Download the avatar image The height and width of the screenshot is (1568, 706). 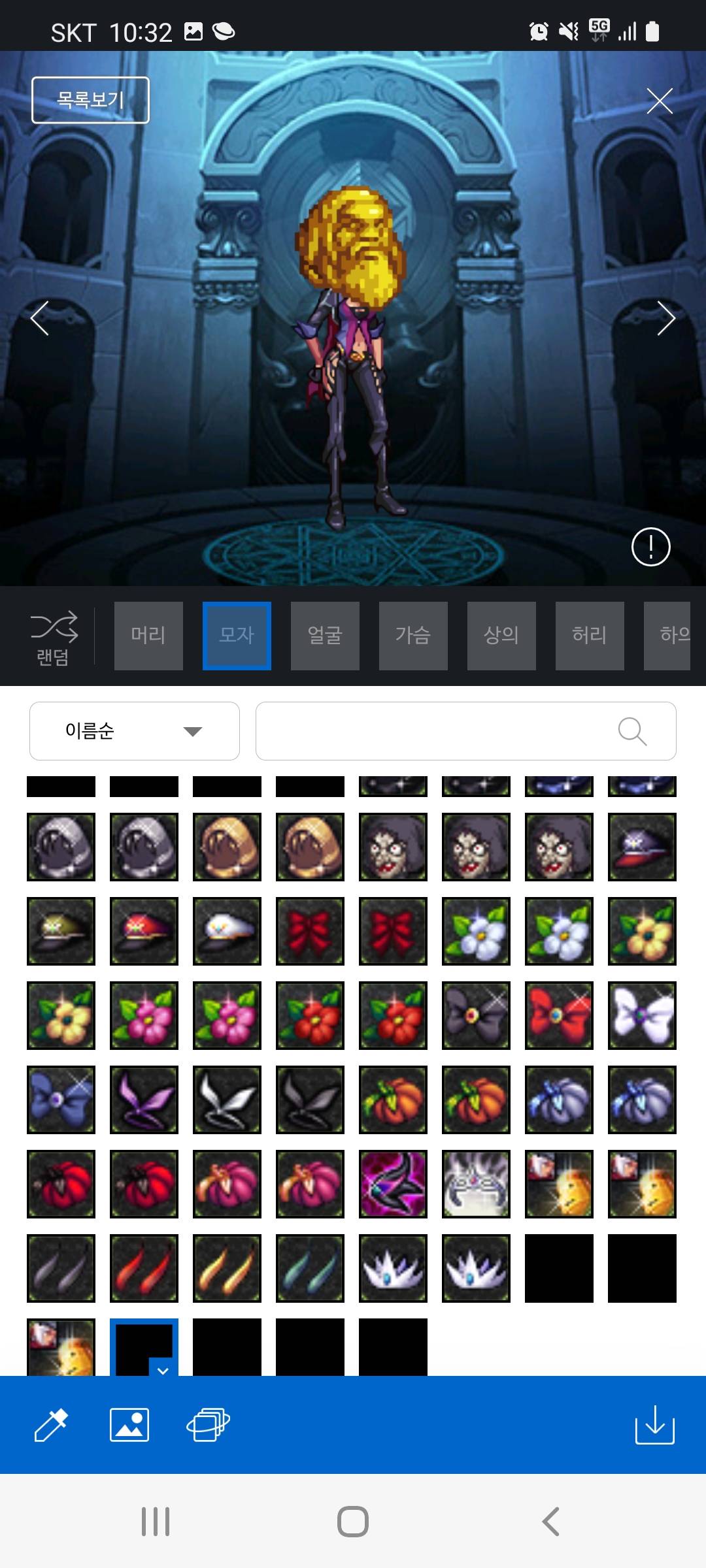[x=654, y=1425]
